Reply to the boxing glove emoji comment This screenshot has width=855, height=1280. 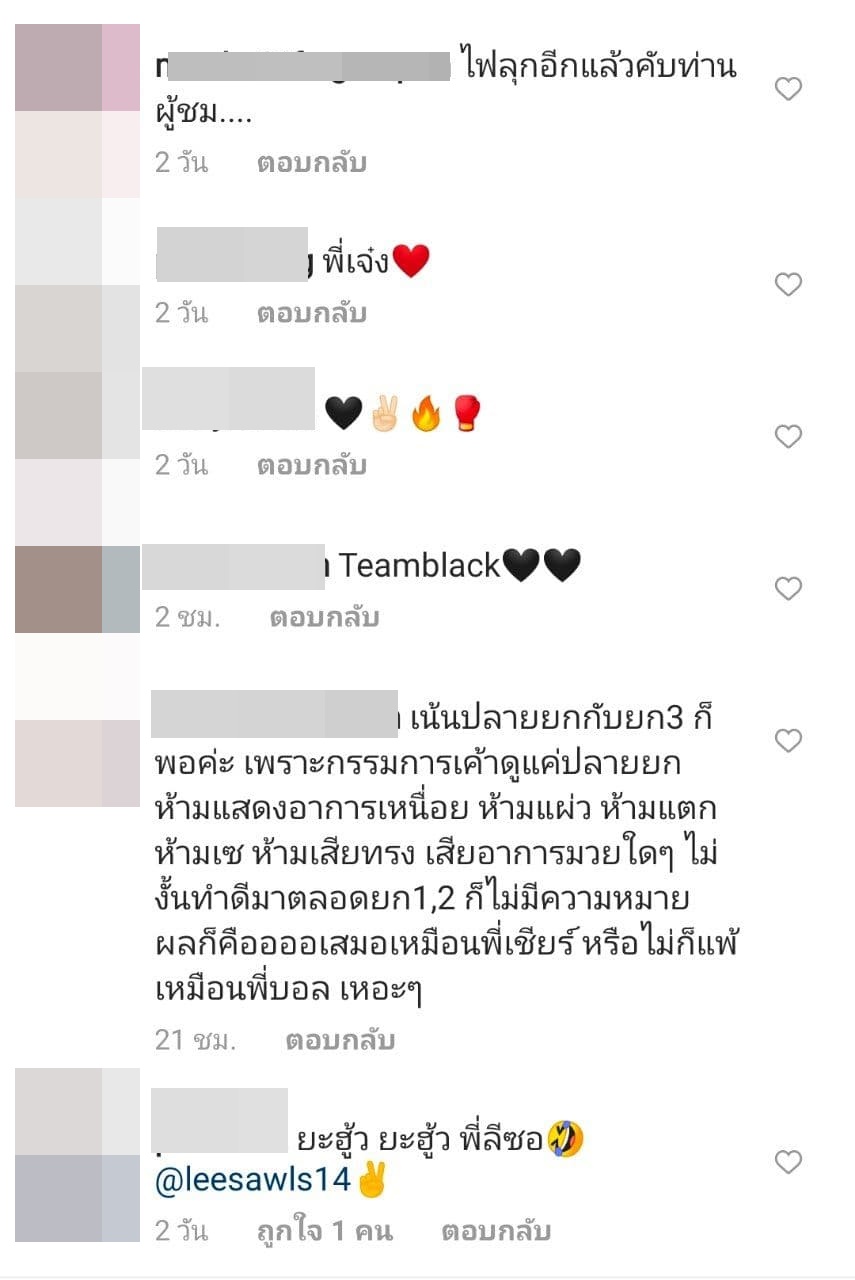311,466
